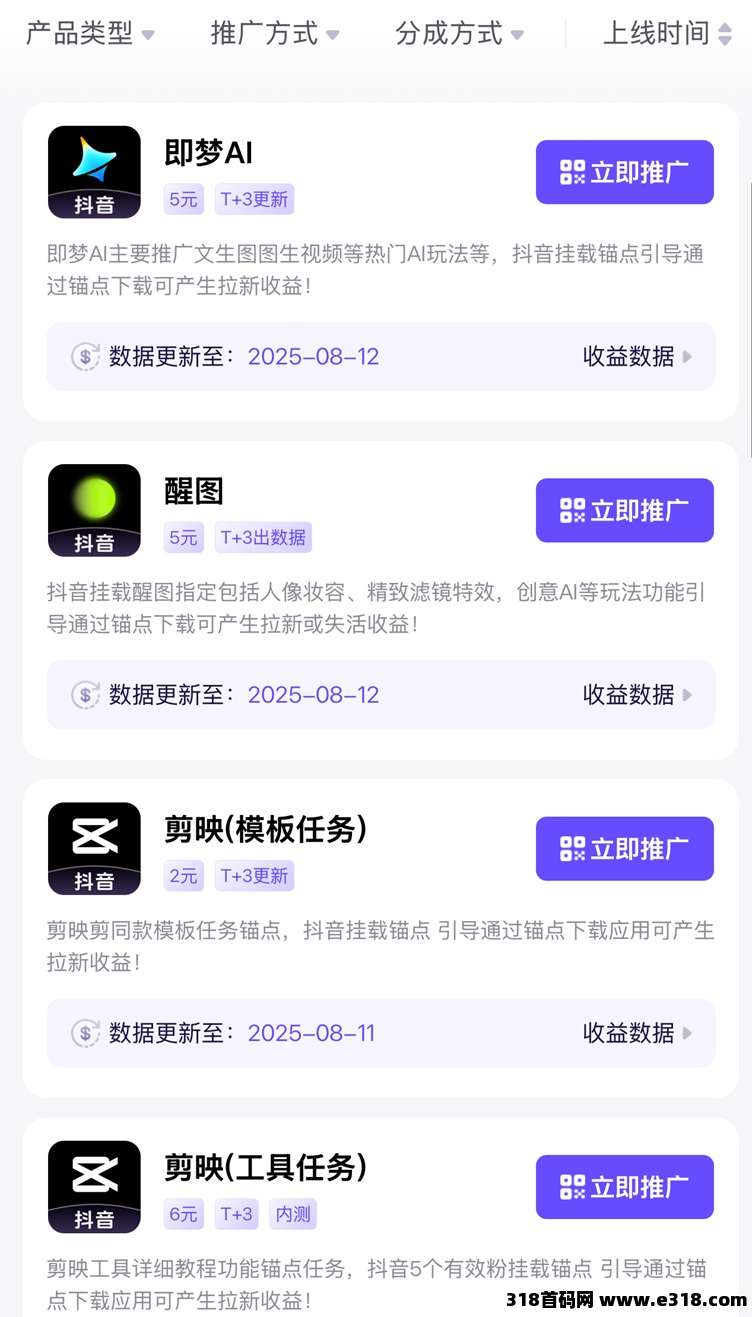Select the 内测 tag on 剪映(工具任务)
This screenshot has width=752, height=1317.
[293, 1214]
